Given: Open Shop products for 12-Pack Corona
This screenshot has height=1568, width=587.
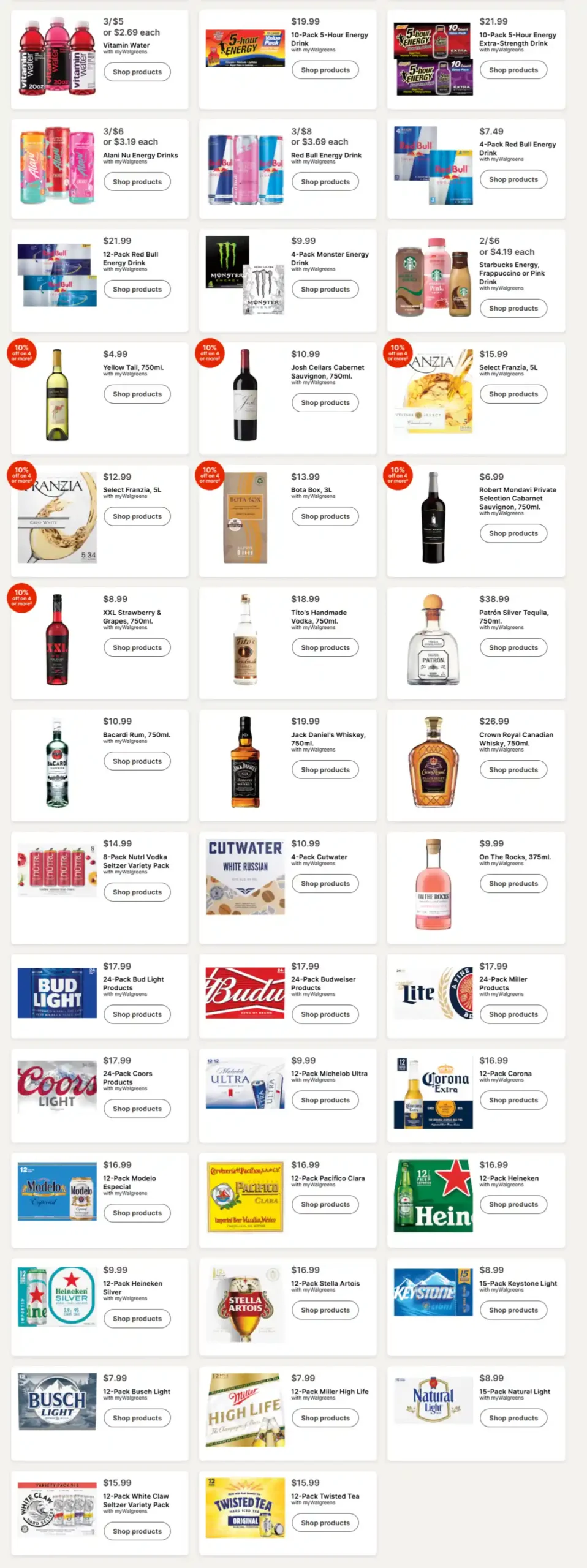Looking at the screenshot, I should 513,1100.
